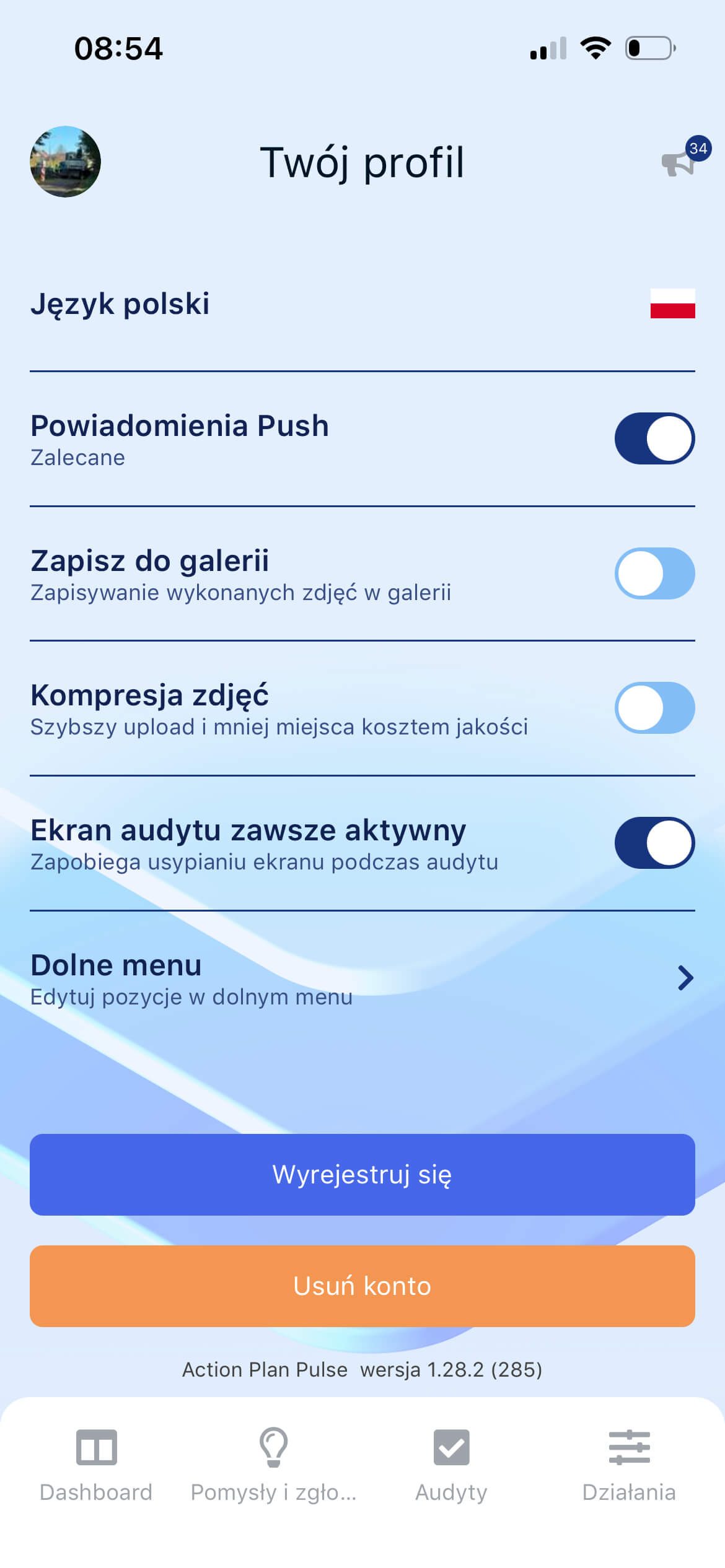The width and height of the screenshot is (725, 1568).
Task: Open the Dolne menu chevron arrow
Action: pos(685,977)
